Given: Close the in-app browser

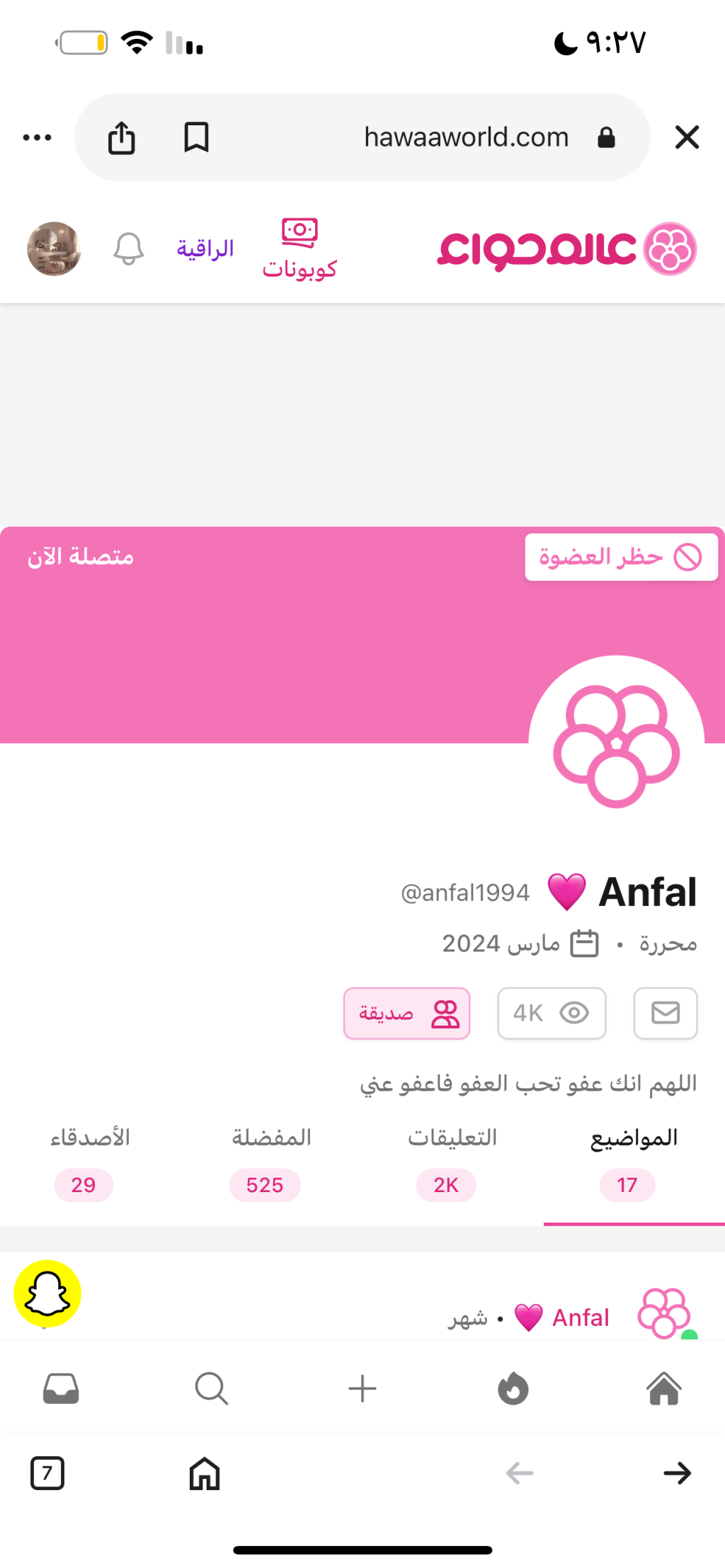Looking at the screenshot, I should [x=687, y=137].
